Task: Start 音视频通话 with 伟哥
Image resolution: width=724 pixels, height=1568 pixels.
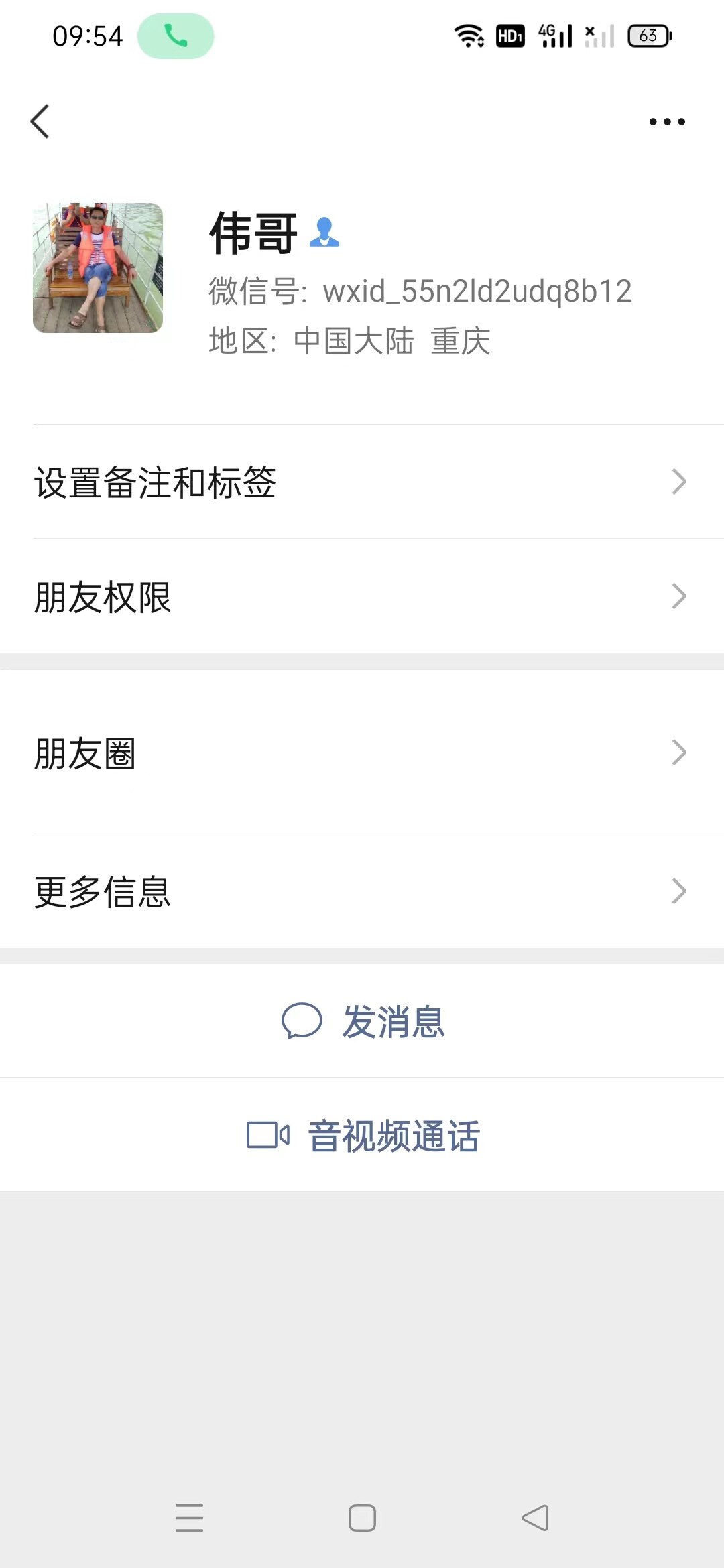Action: click(x=362, y=1136)
